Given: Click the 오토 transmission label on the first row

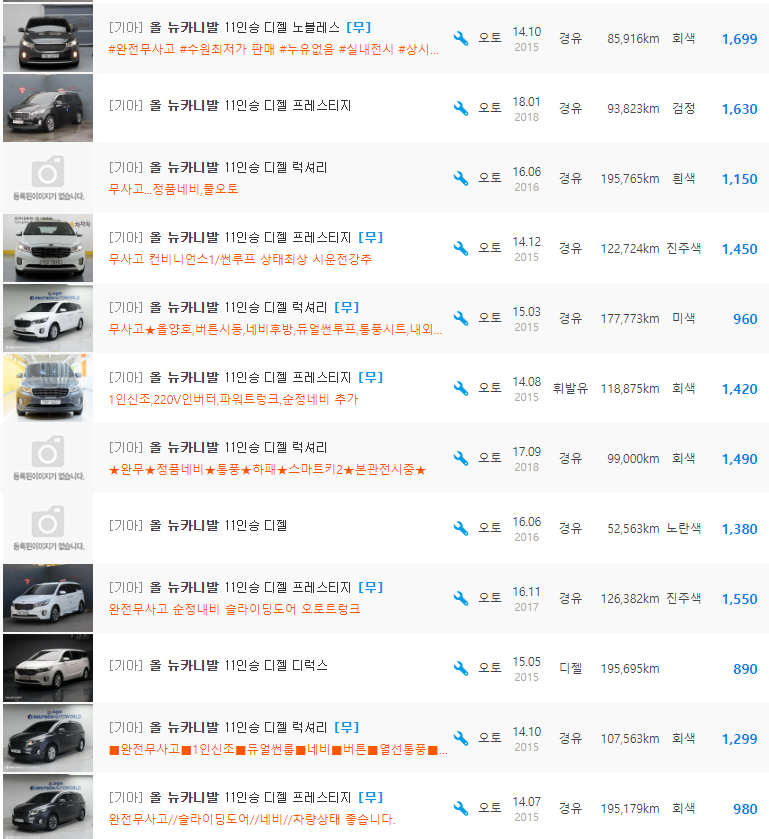Looking at the screenshot, I should [x=489, y=35].
